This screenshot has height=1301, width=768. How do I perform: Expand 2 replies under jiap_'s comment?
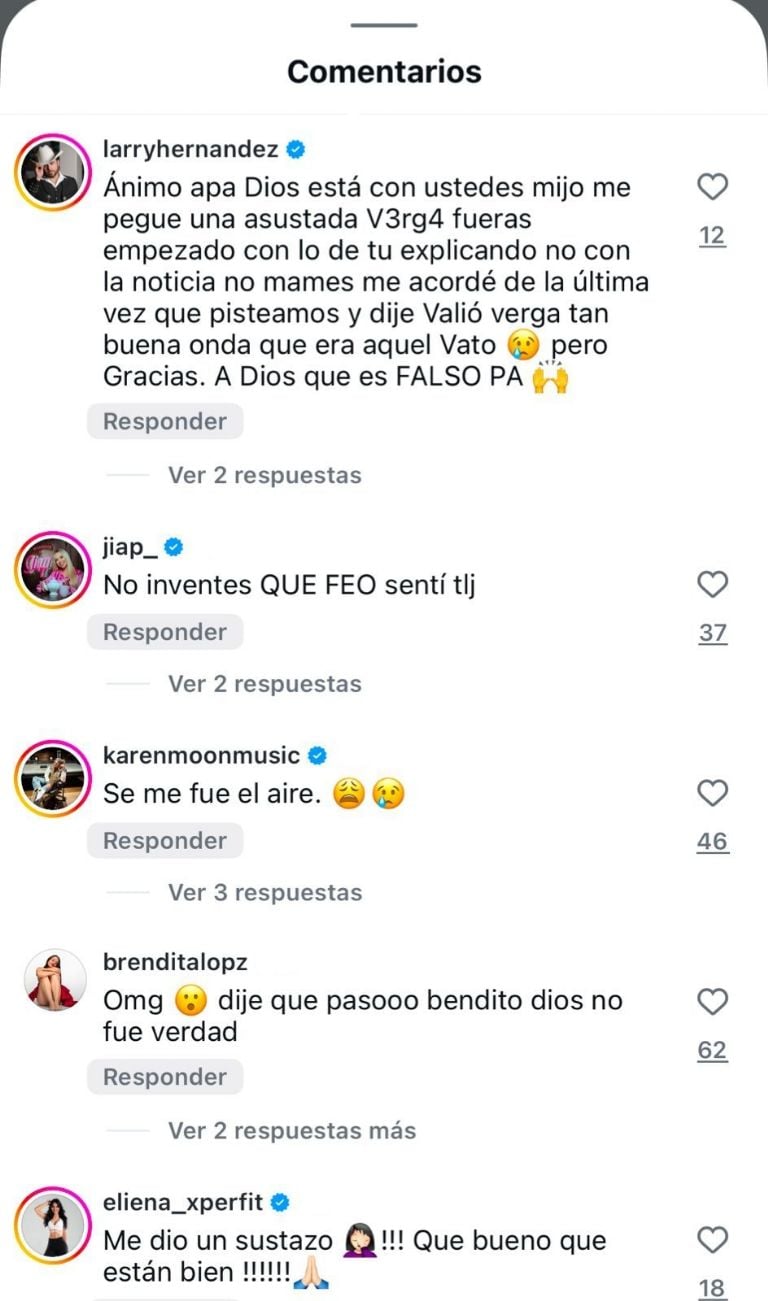264,684
